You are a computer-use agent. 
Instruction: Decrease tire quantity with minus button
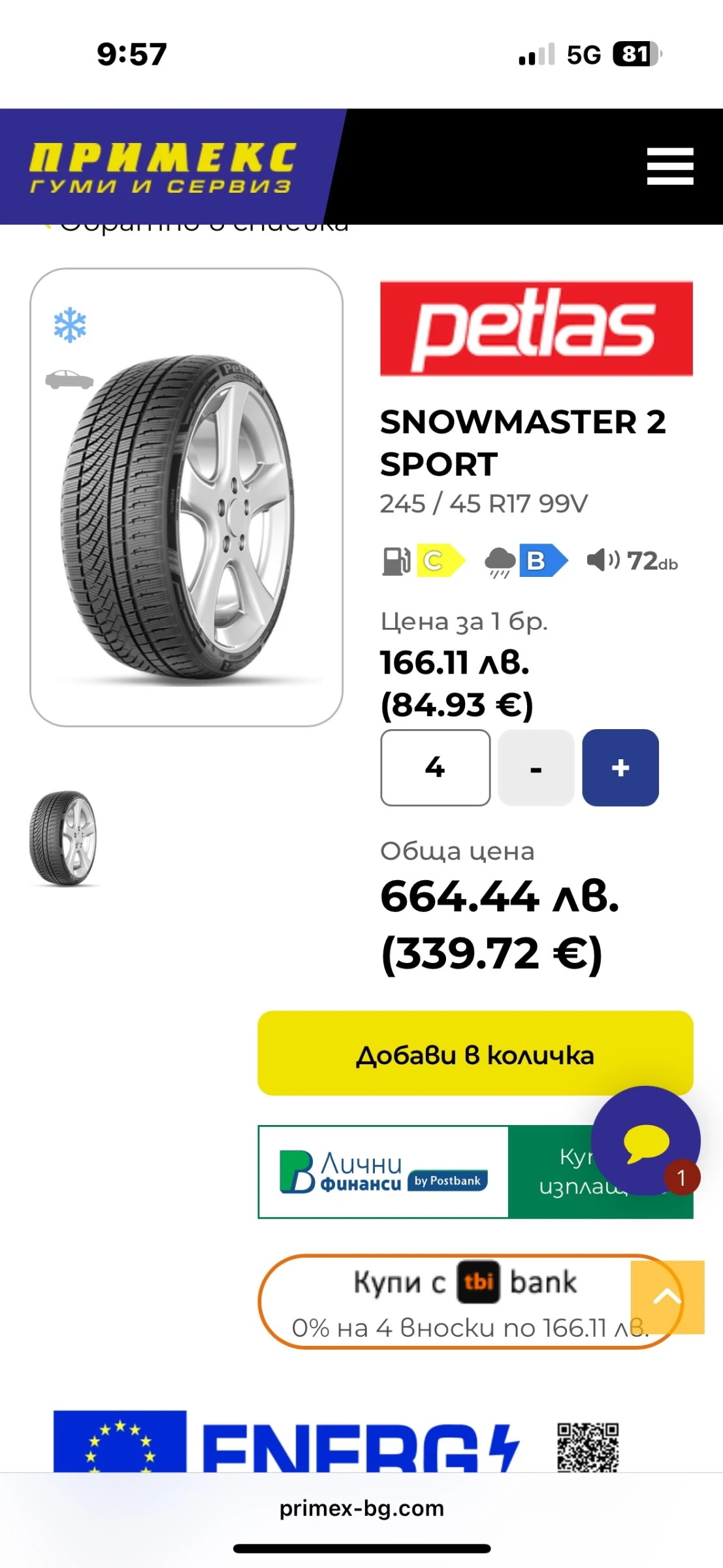click(535, 768)
